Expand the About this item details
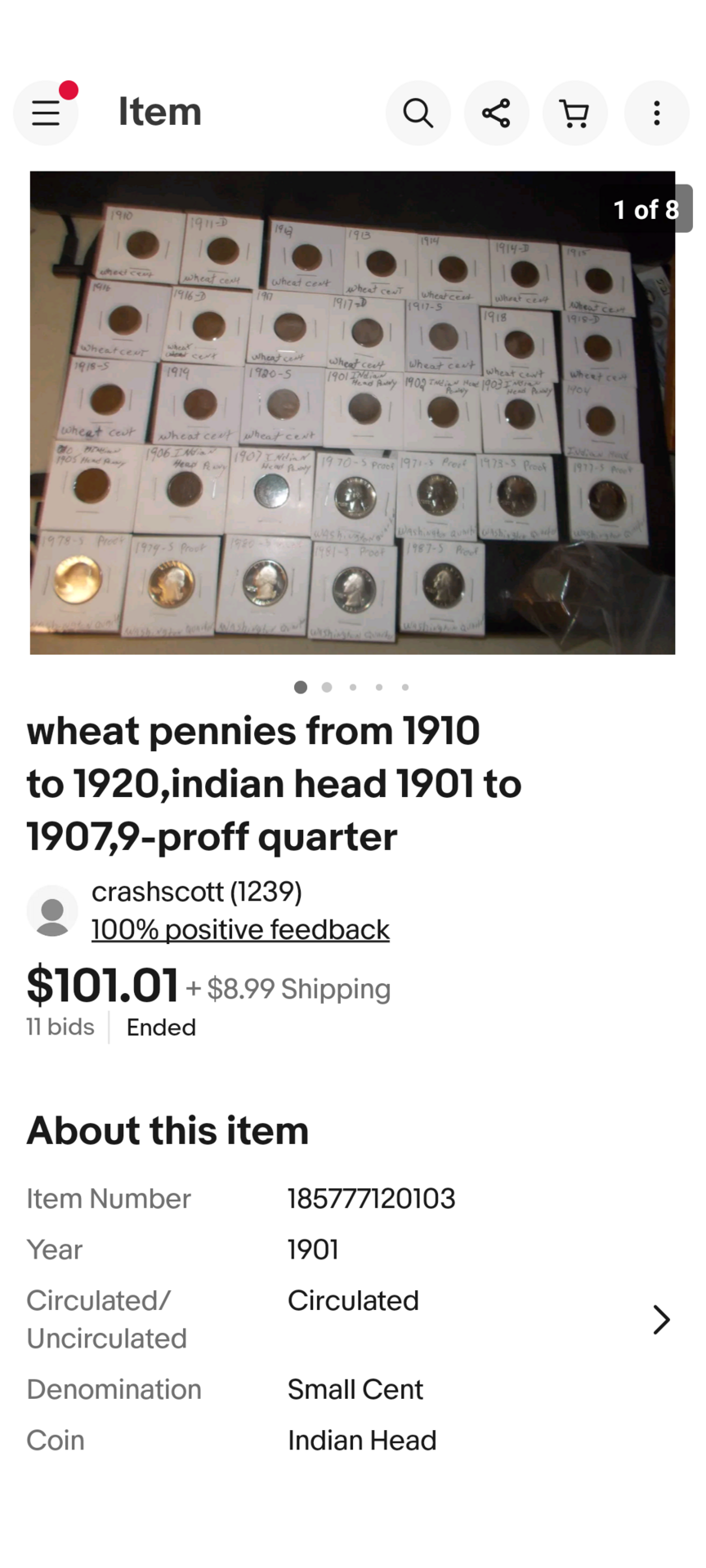 (661, 1319)
